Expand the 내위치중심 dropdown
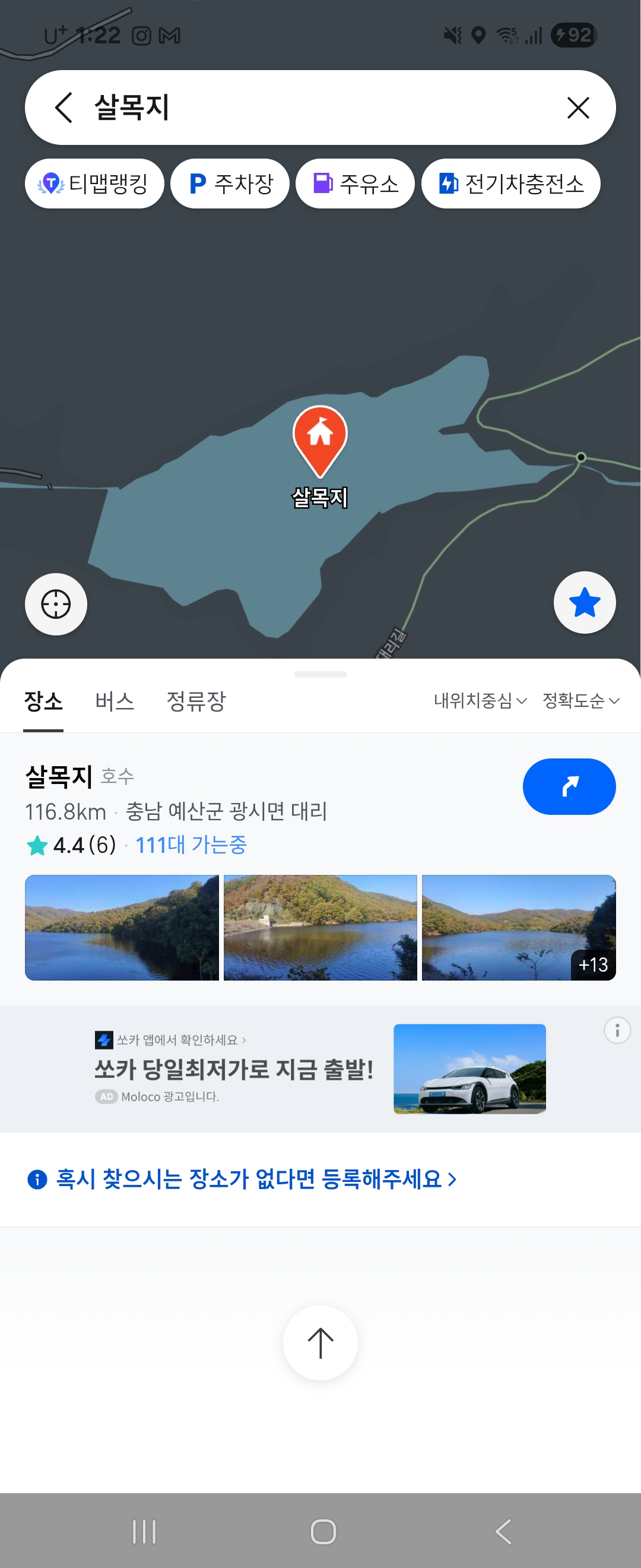This screenshot has width=641, height=1568. (x=480, y=701)
